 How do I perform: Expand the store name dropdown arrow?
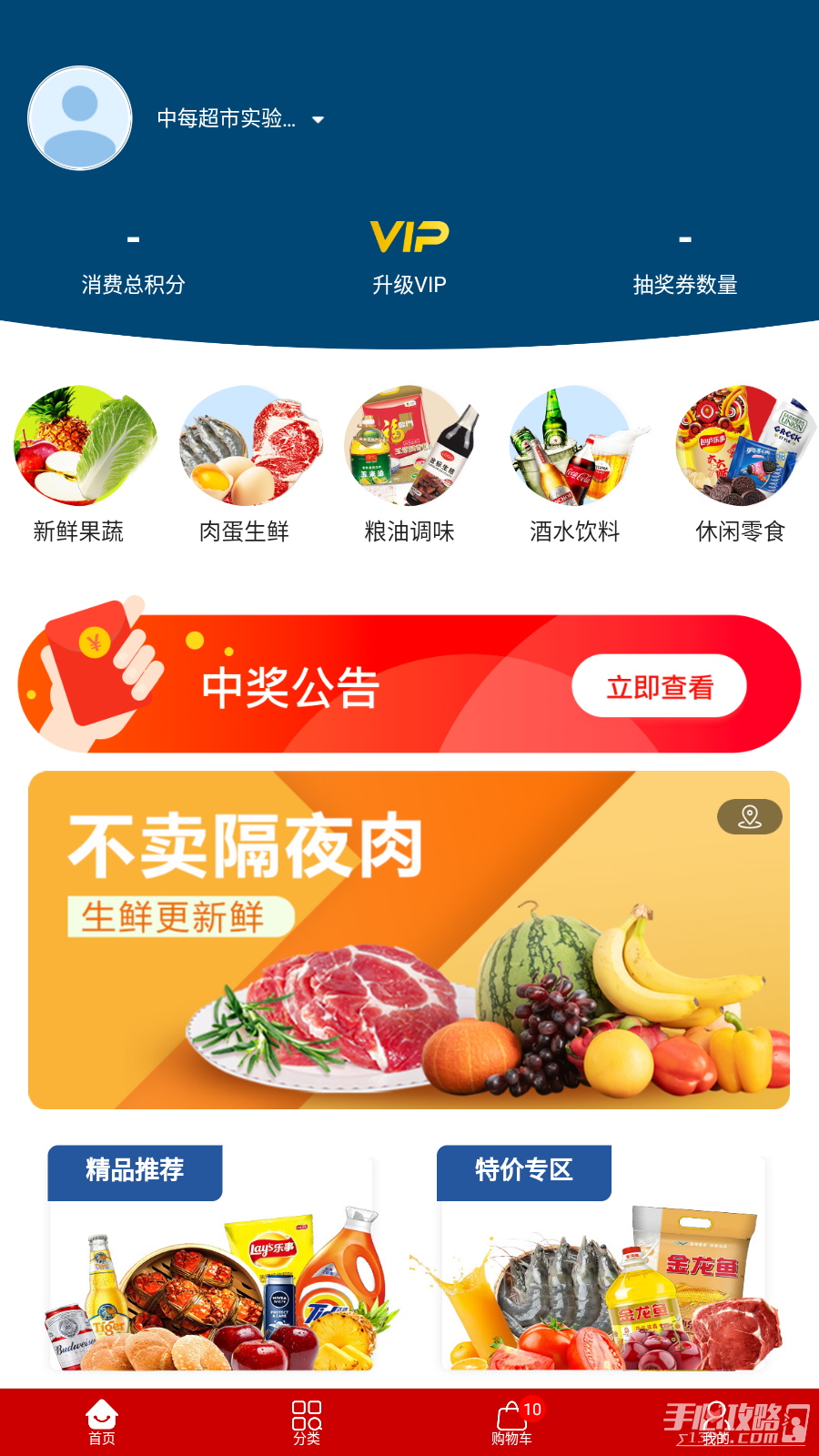pos(317,119)
